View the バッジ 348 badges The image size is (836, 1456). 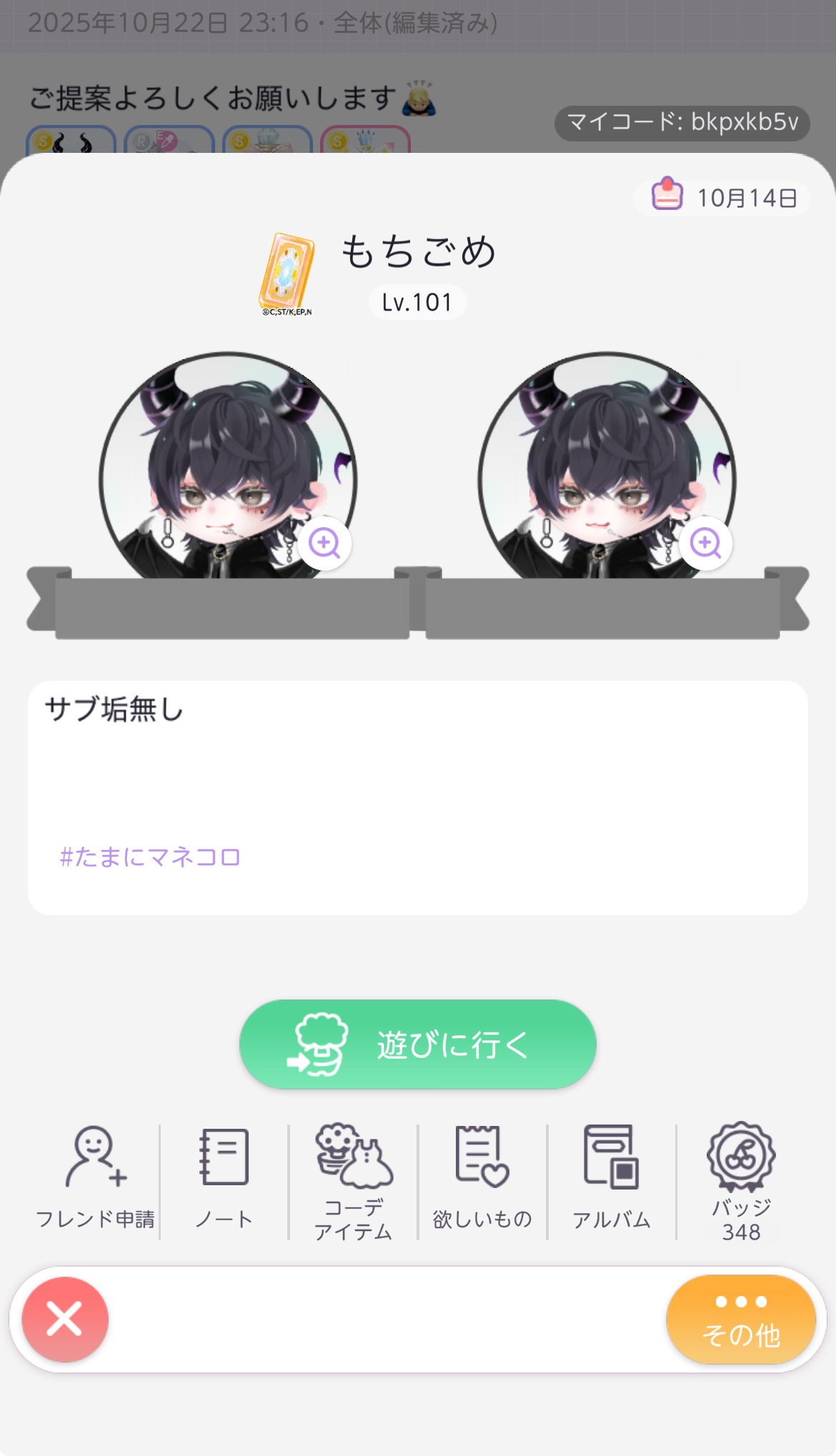coord(741,1180)
